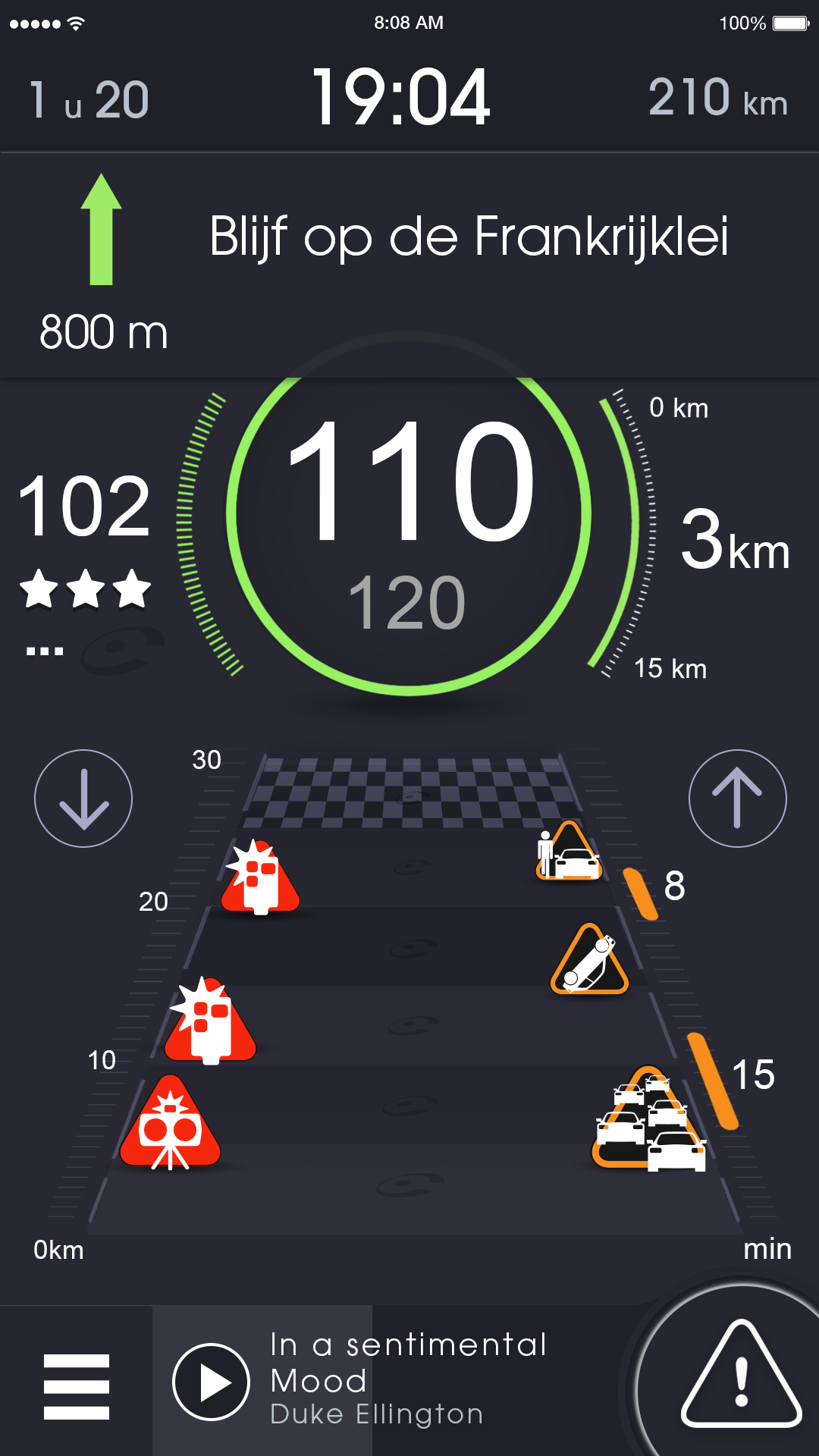Image resolution: width=819 pixels, height=1456 pixels.
Task: Select the traffic jam alert icon
Action: tap(649, 1119)
